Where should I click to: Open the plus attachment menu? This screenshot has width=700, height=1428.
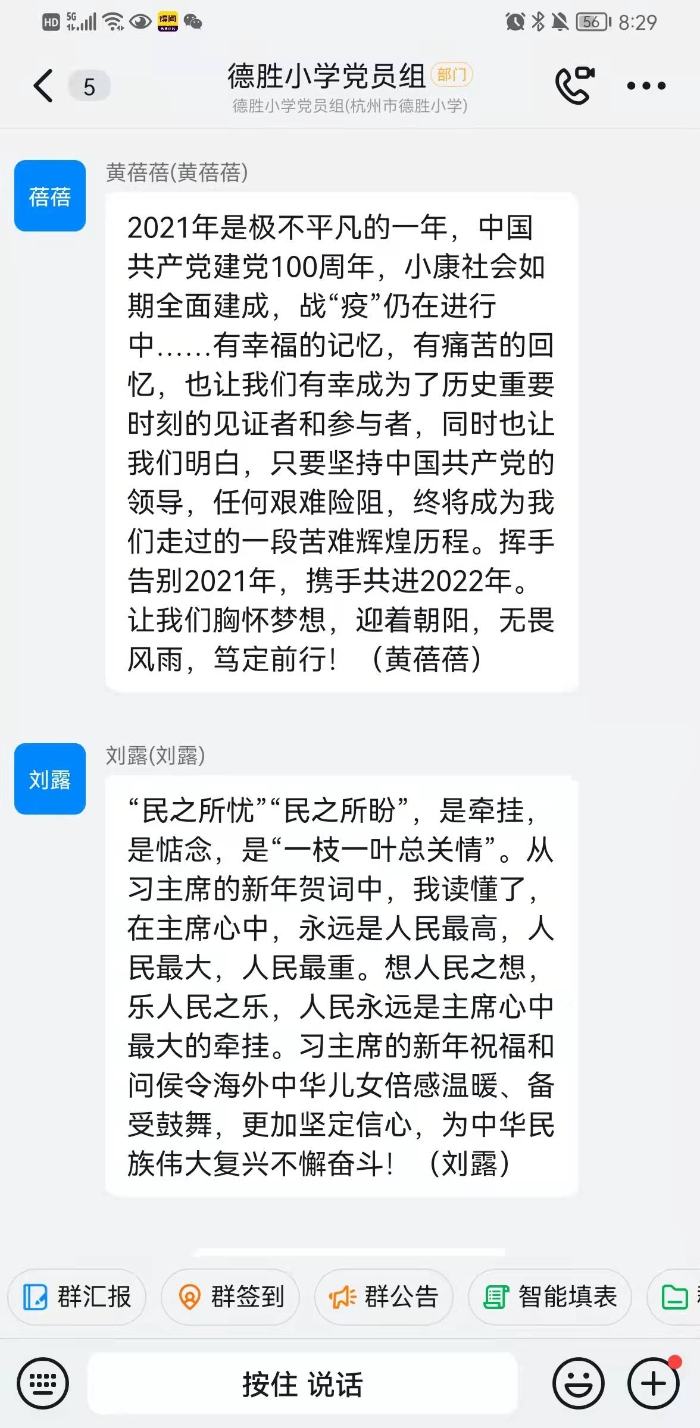(x=652, y=1384)
